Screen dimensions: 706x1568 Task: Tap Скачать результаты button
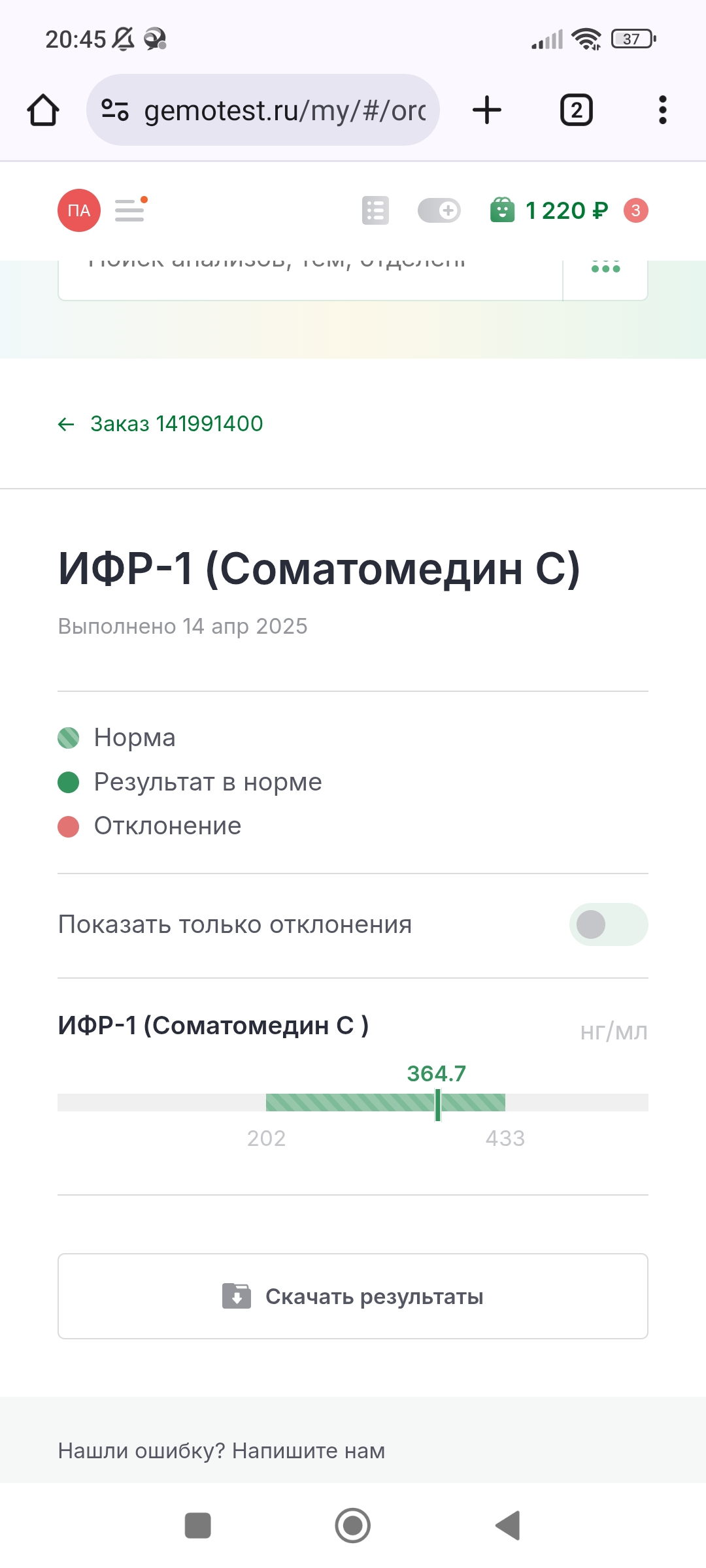click(353, 1296)
